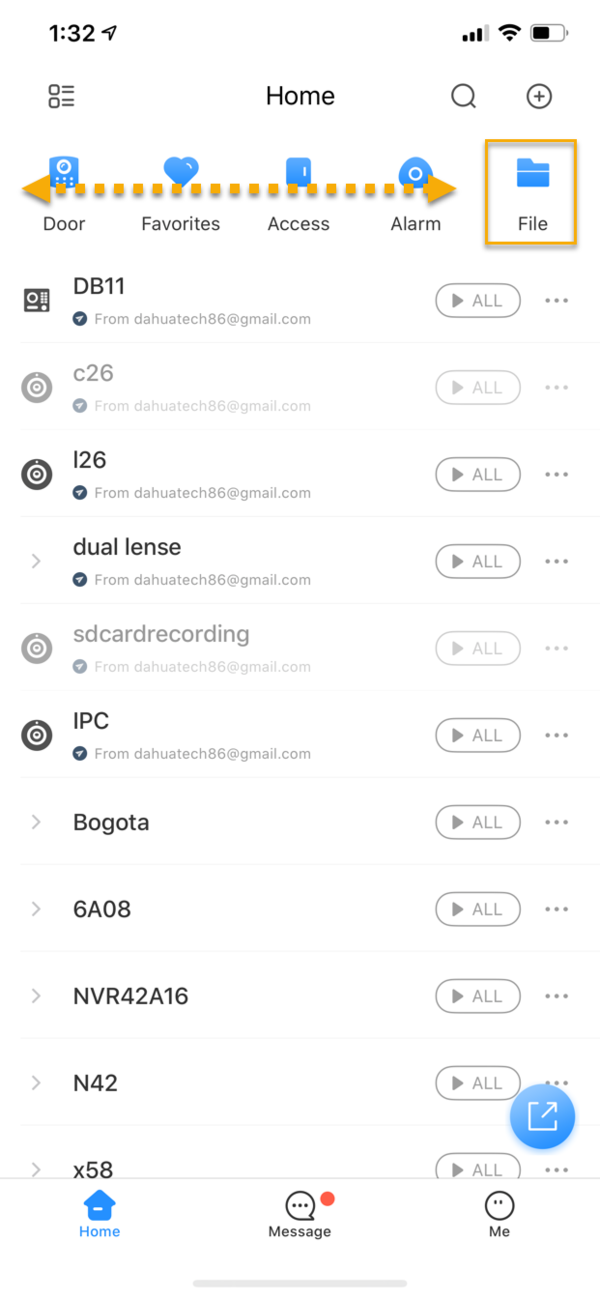Play all channels for Bogota

[x=478, y=822]
